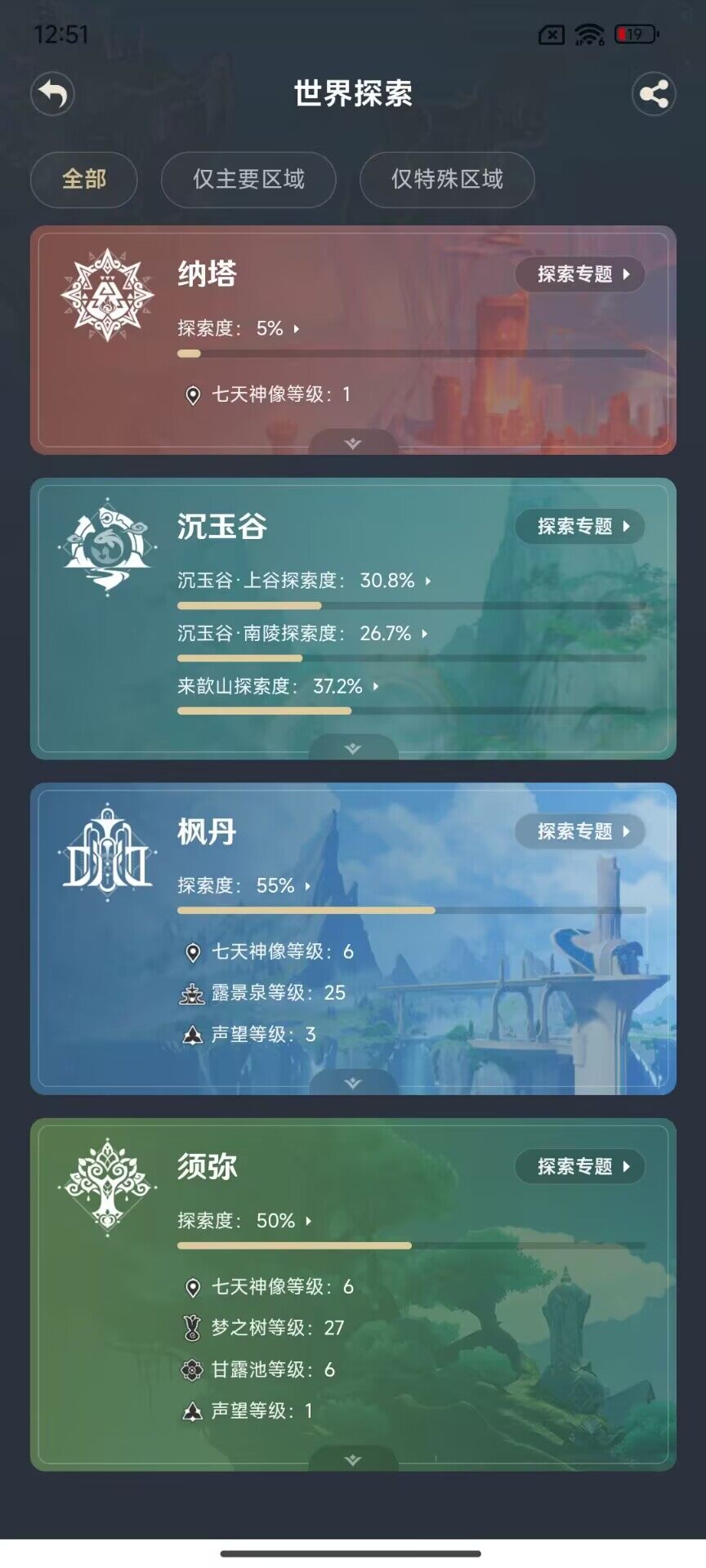Expand the 枫丹 card details
The image size is (706, 1568).
point(353,1084)
